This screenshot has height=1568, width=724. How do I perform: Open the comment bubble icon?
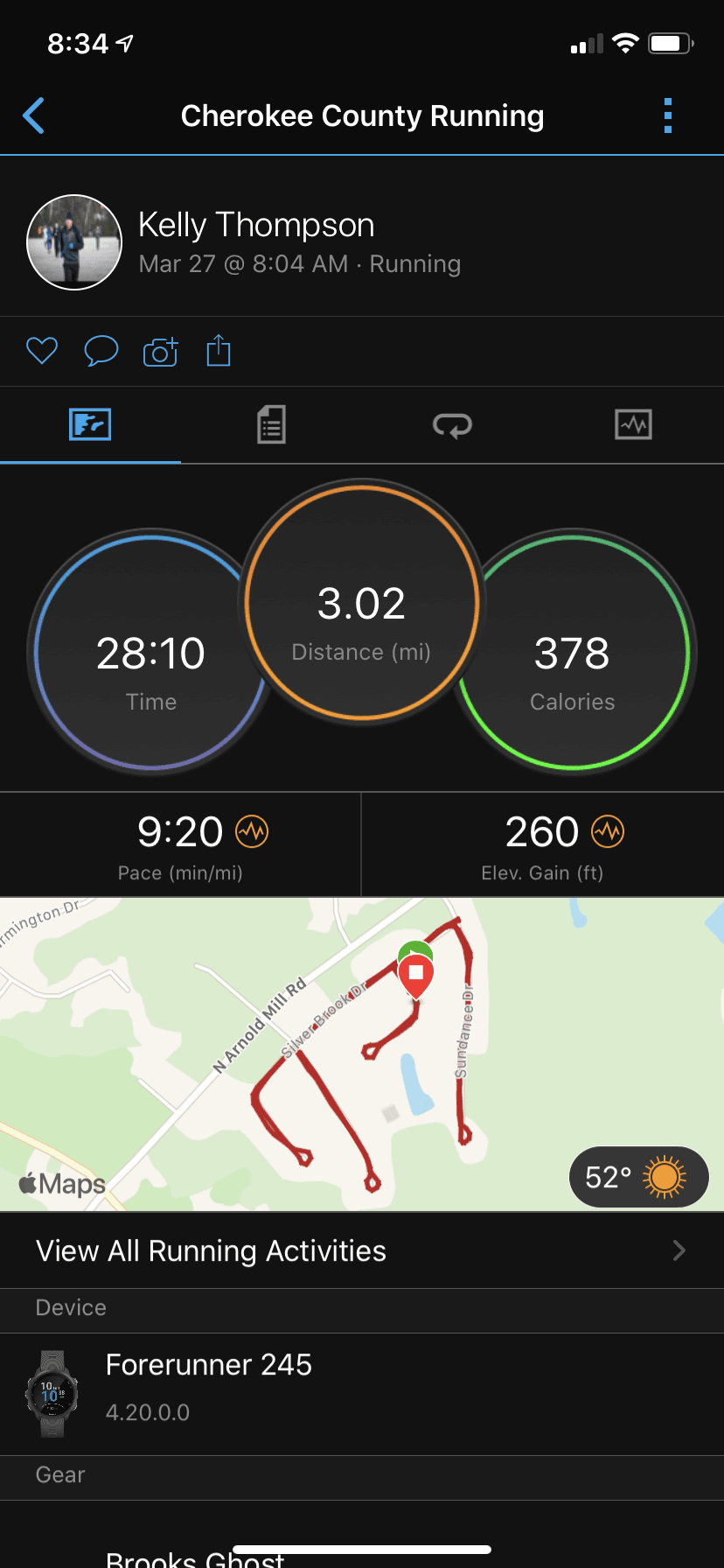[101, 351]
